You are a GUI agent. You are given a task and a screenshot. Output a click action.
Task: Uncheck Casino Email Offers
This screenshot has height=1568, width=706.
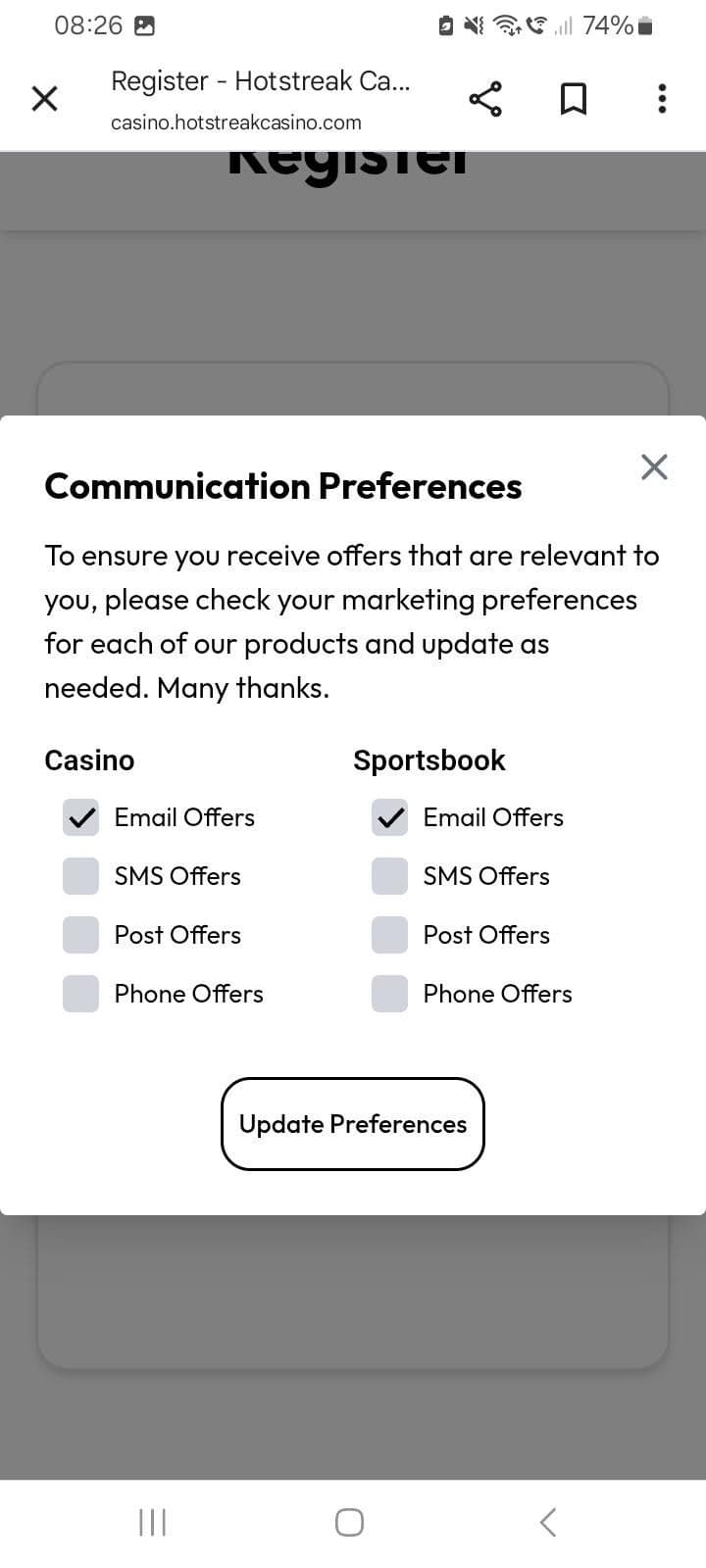(81, 816)
